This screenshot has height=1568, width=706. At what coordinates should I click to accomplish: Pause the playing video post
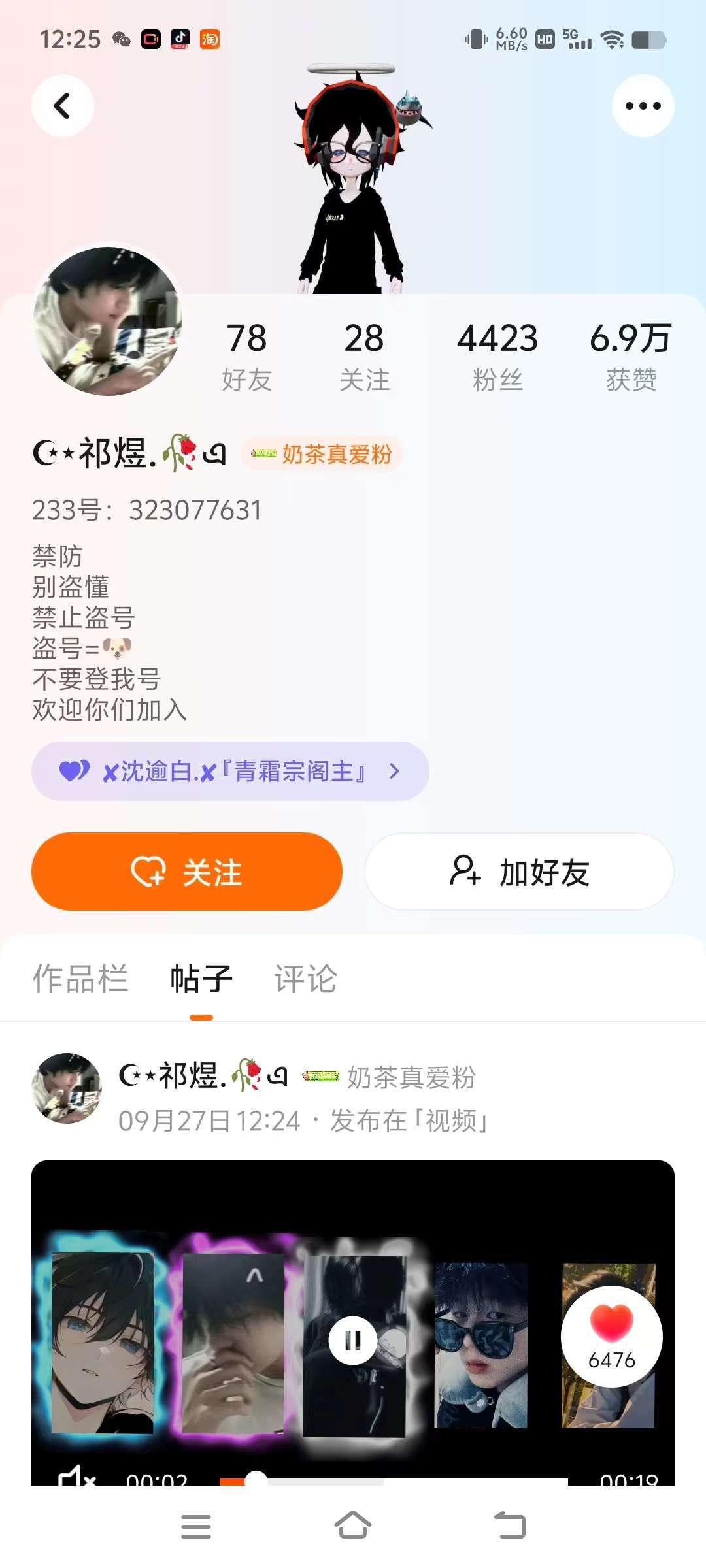point(353,1341)
